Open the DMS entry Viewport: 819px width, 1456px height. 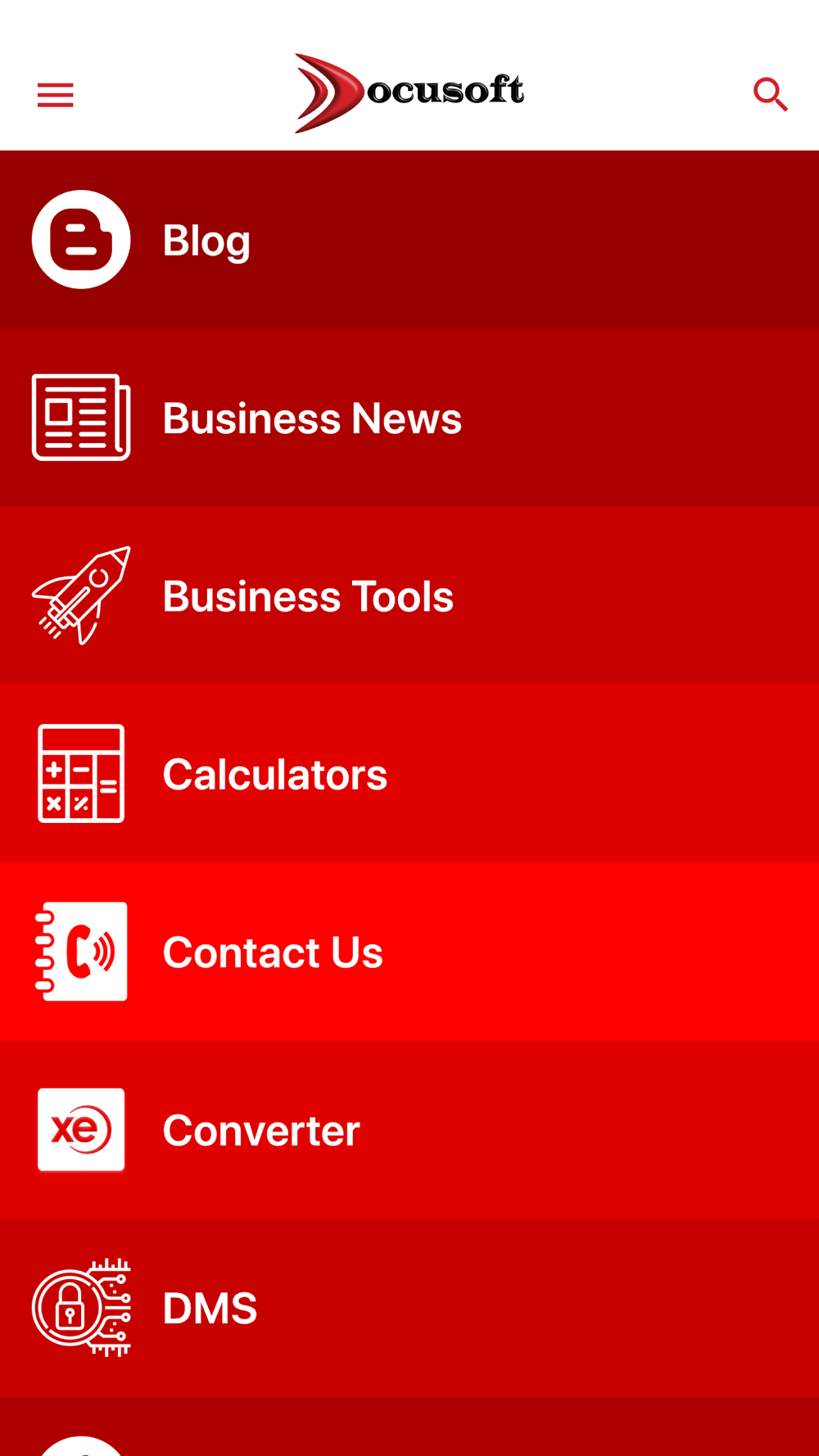pos(409,1308)
